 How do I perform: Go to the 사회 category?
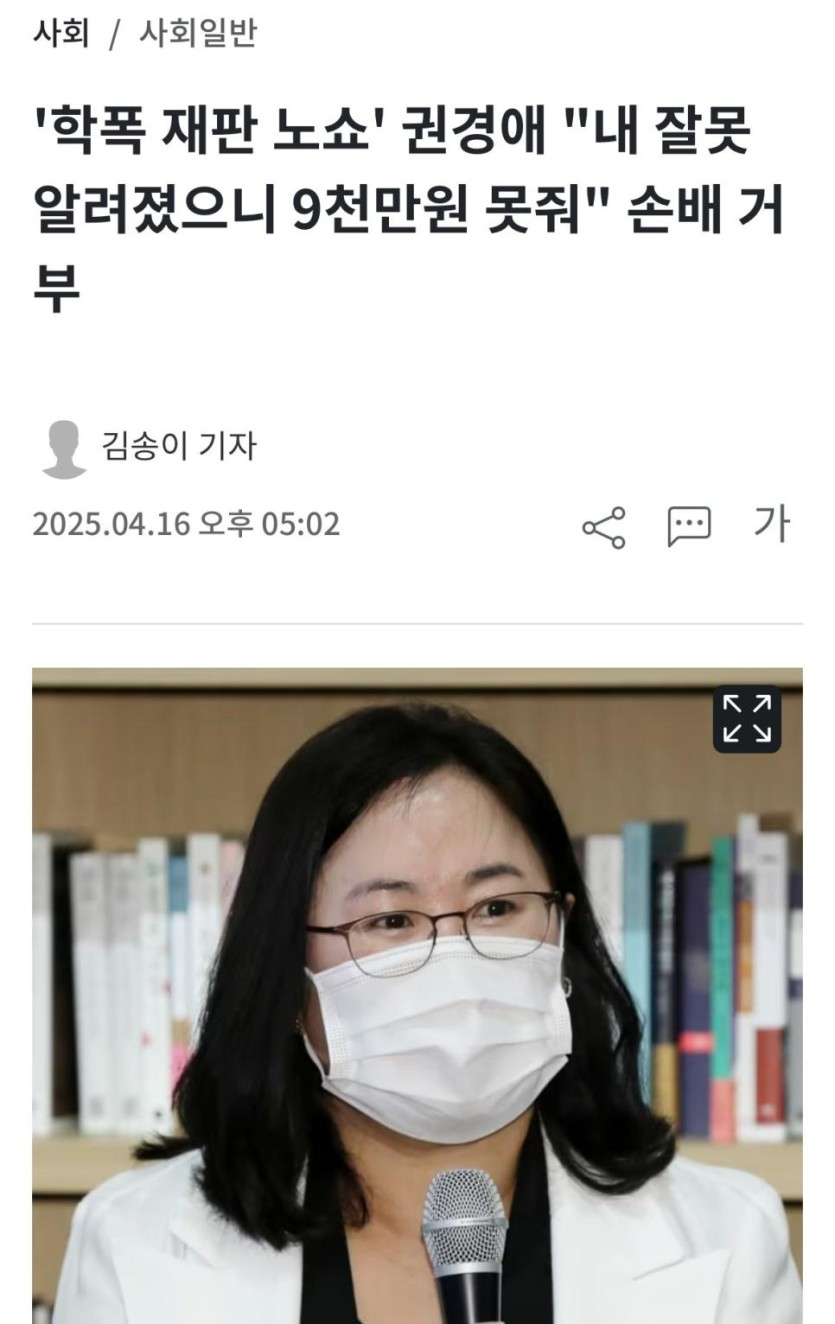click(x=61, y=35)
